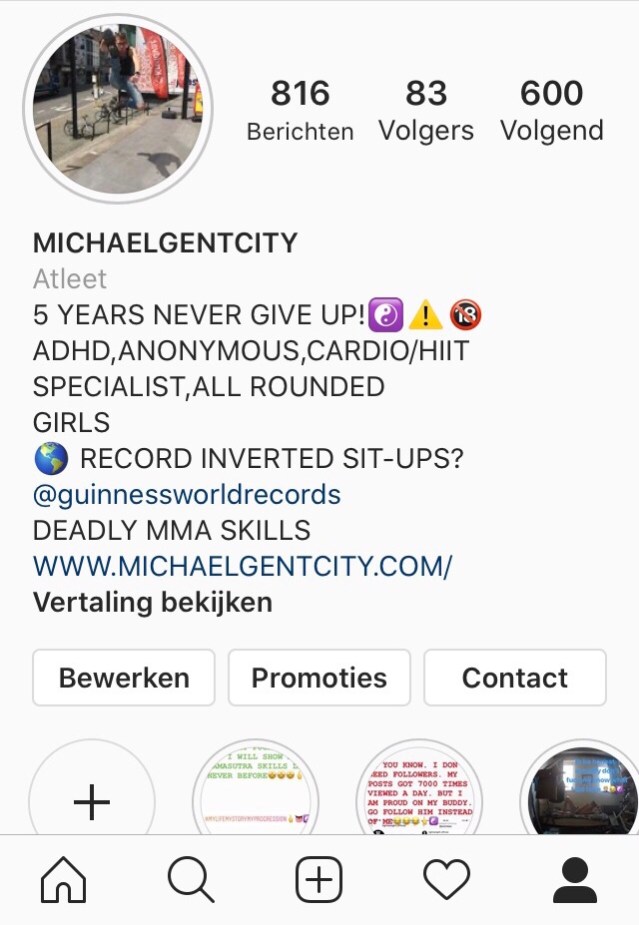Open the Activity heart tab
This screenshot has height=925, width=639.
tap(447, 880)
